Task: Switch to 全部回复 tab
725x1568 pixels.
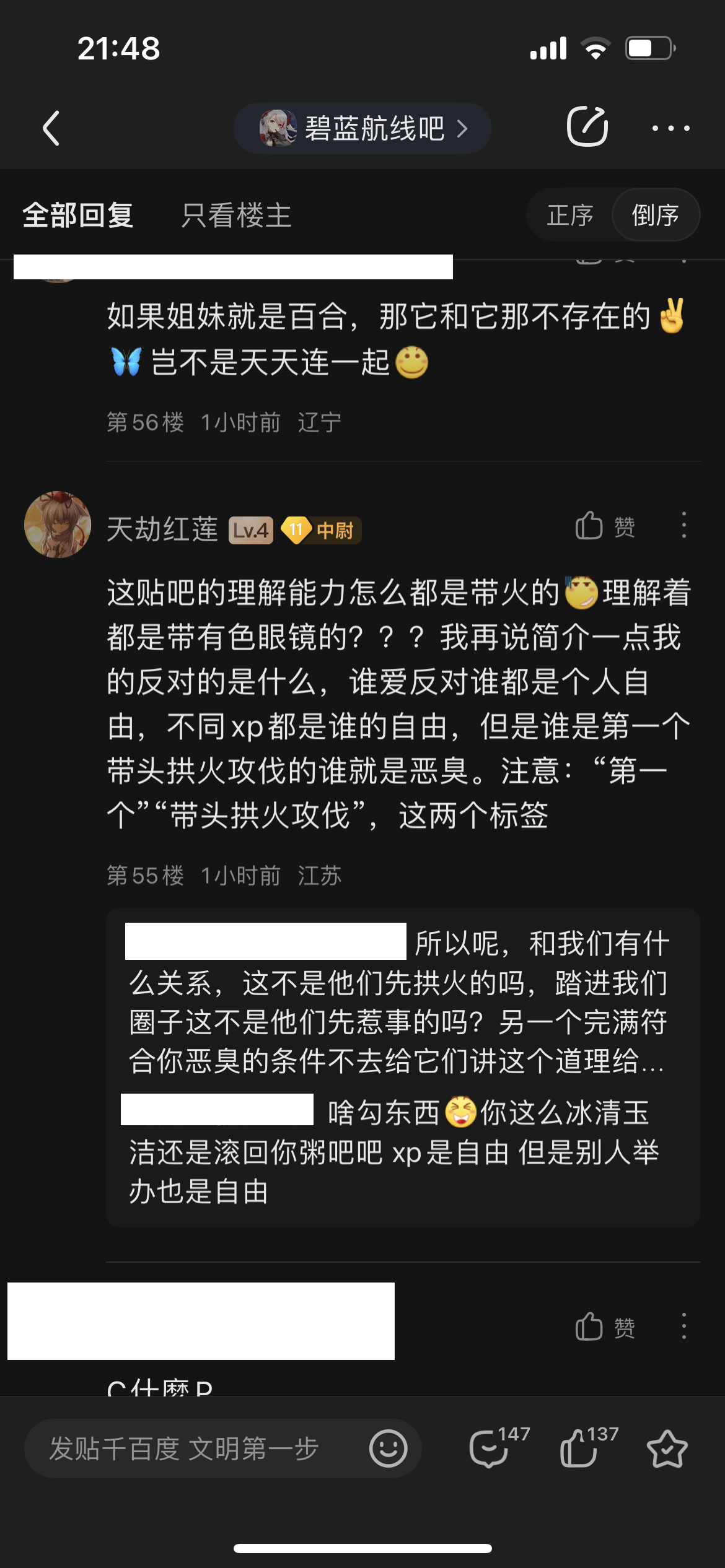Action: pyautogui.click(x=78, y=216)
